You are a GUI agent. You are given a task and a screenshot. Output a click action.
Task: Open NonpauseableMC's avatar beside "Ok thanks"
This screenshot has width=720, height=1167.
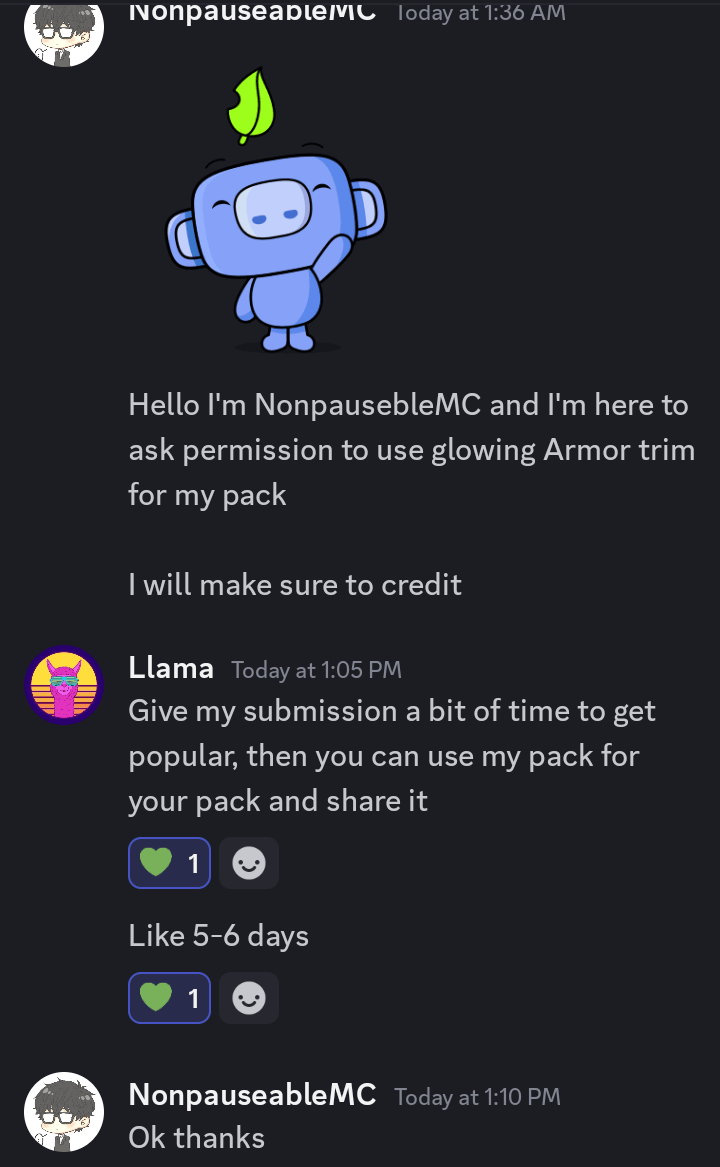point(64,1111)
